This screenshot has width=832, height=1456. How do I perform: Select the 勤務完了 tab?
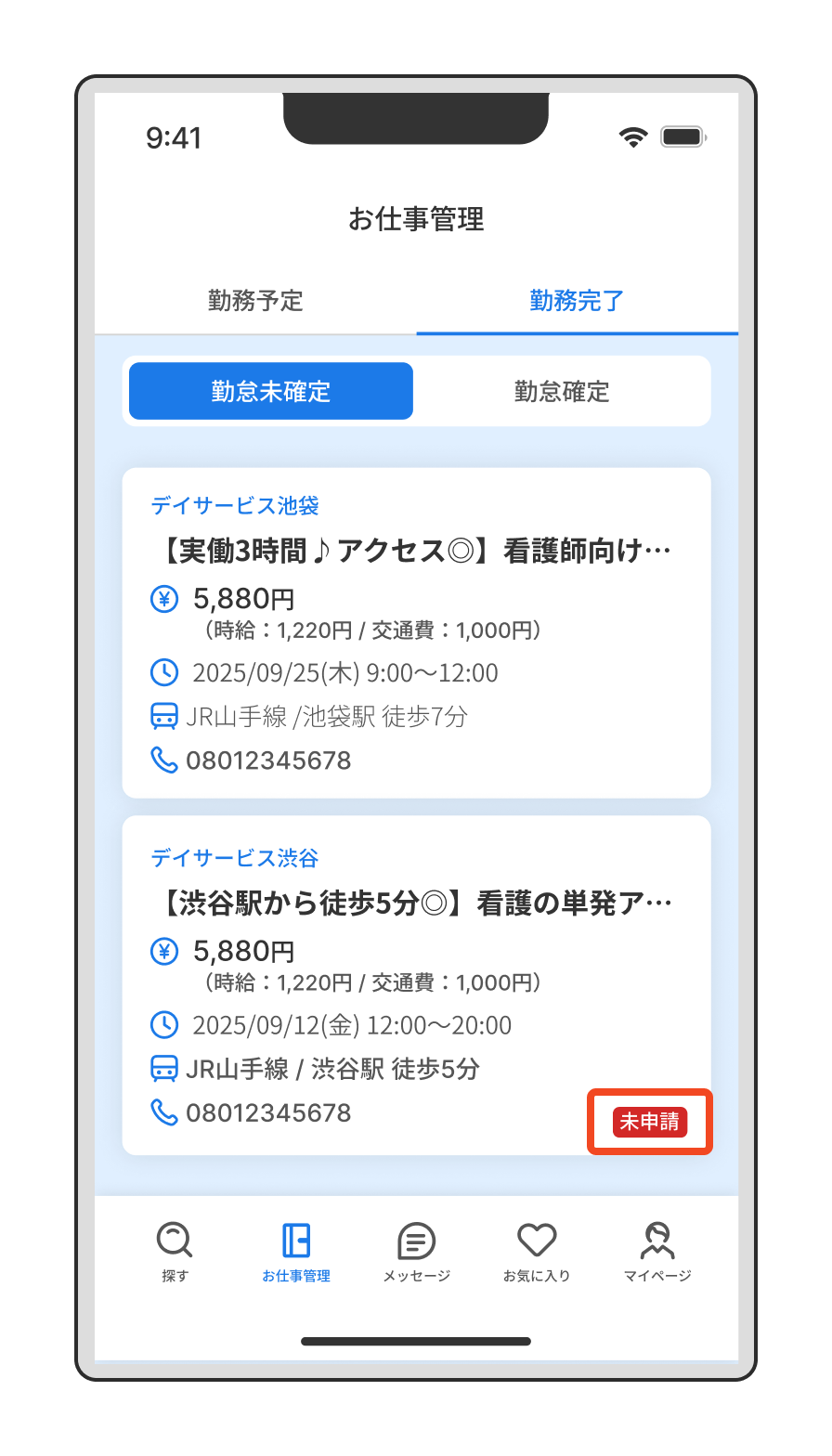coord(577,301)
